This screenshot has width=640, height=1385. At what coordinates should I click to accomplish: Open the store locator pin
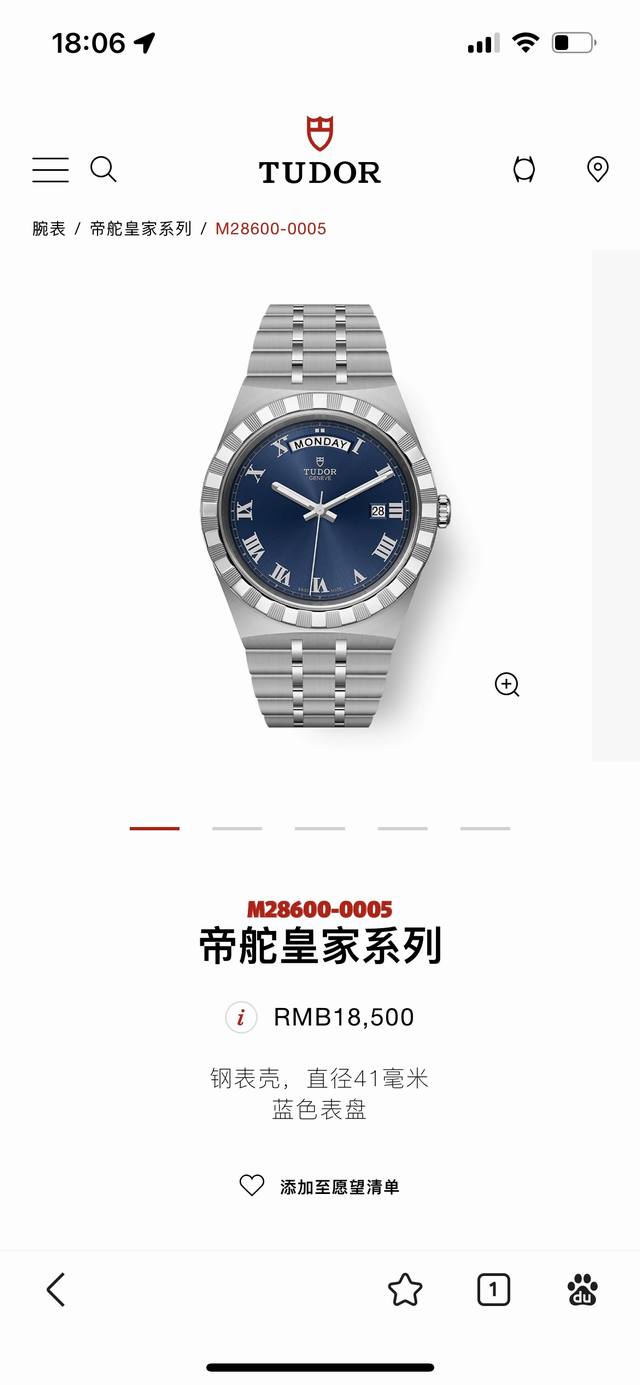pos(597,169)
